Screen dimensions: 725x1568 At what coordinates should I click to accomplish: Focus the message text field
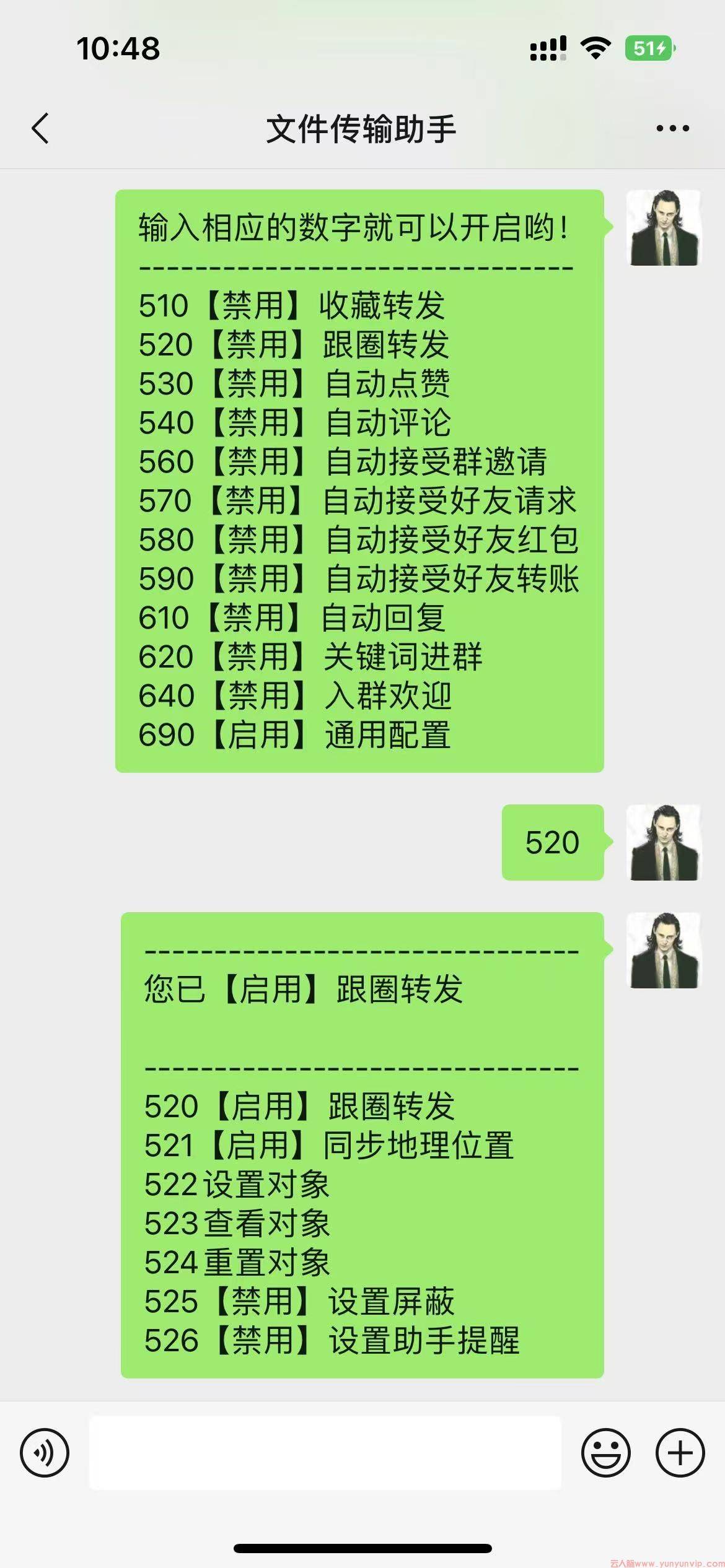[325, 1452]
